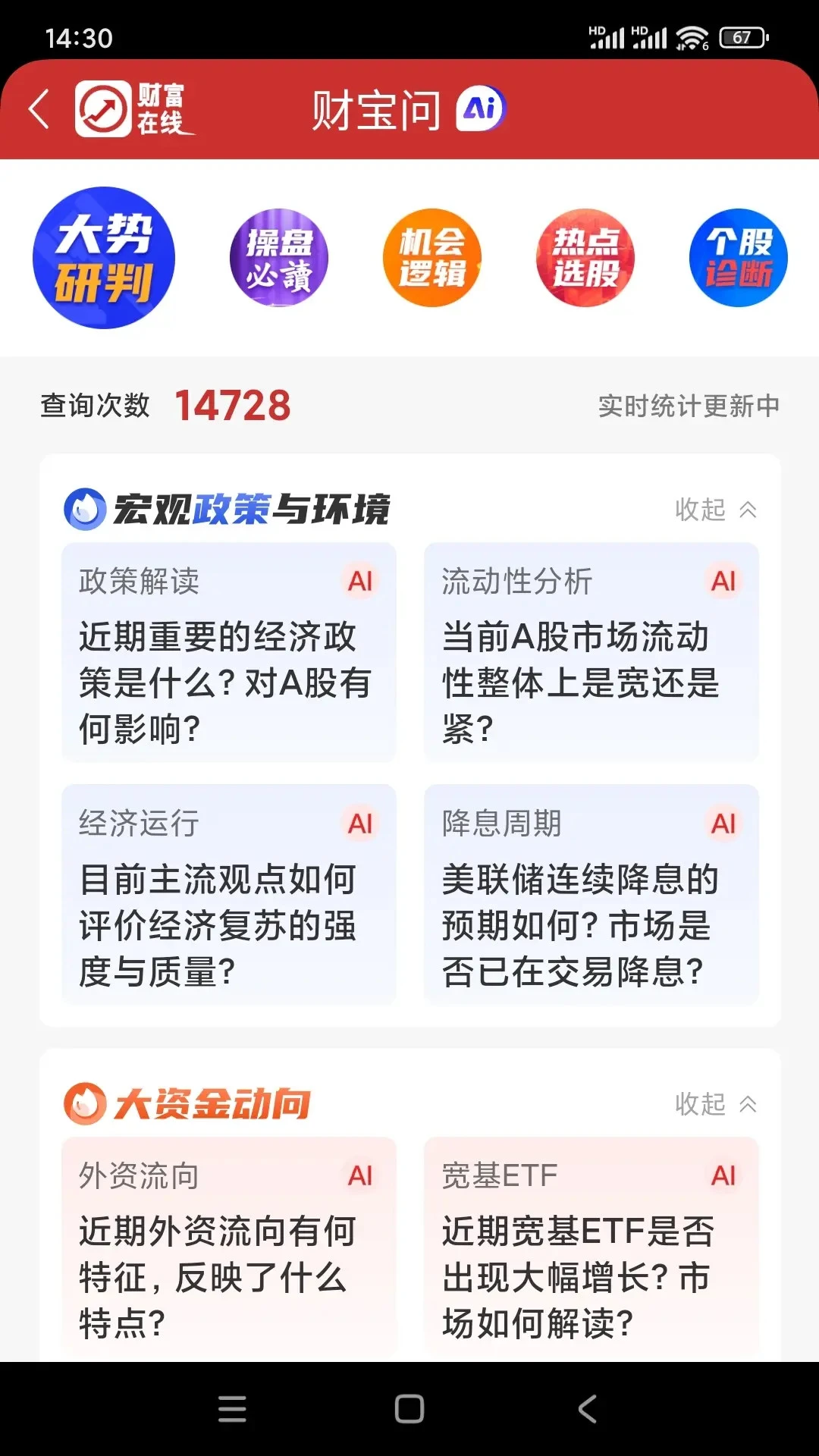
Task: Open the 大势研判 category icon
Action: coord(103,258)
